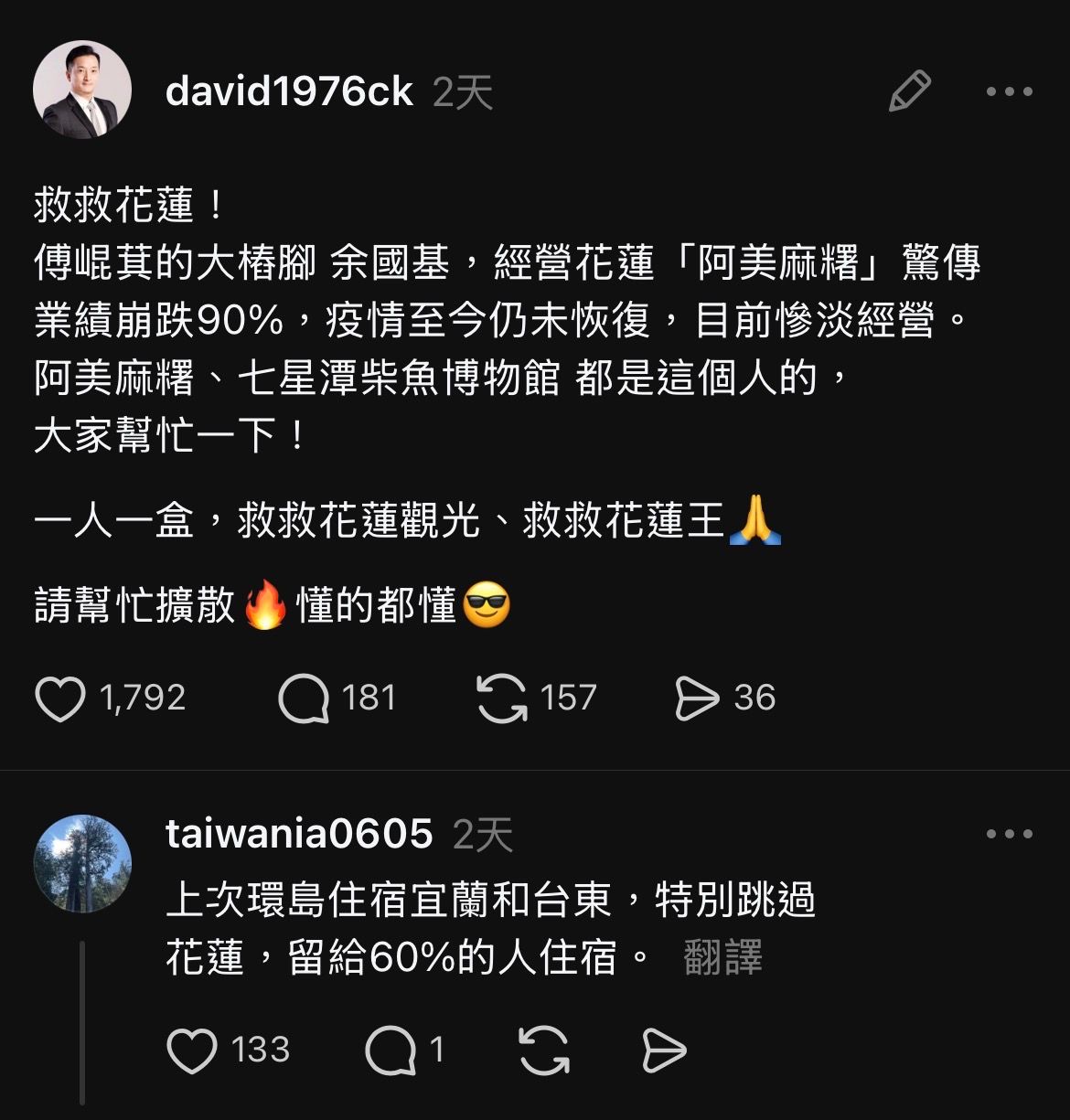1070x1120 pixels.
Task: View taiwania0605's profile avatar
Action: pos(82,863)
